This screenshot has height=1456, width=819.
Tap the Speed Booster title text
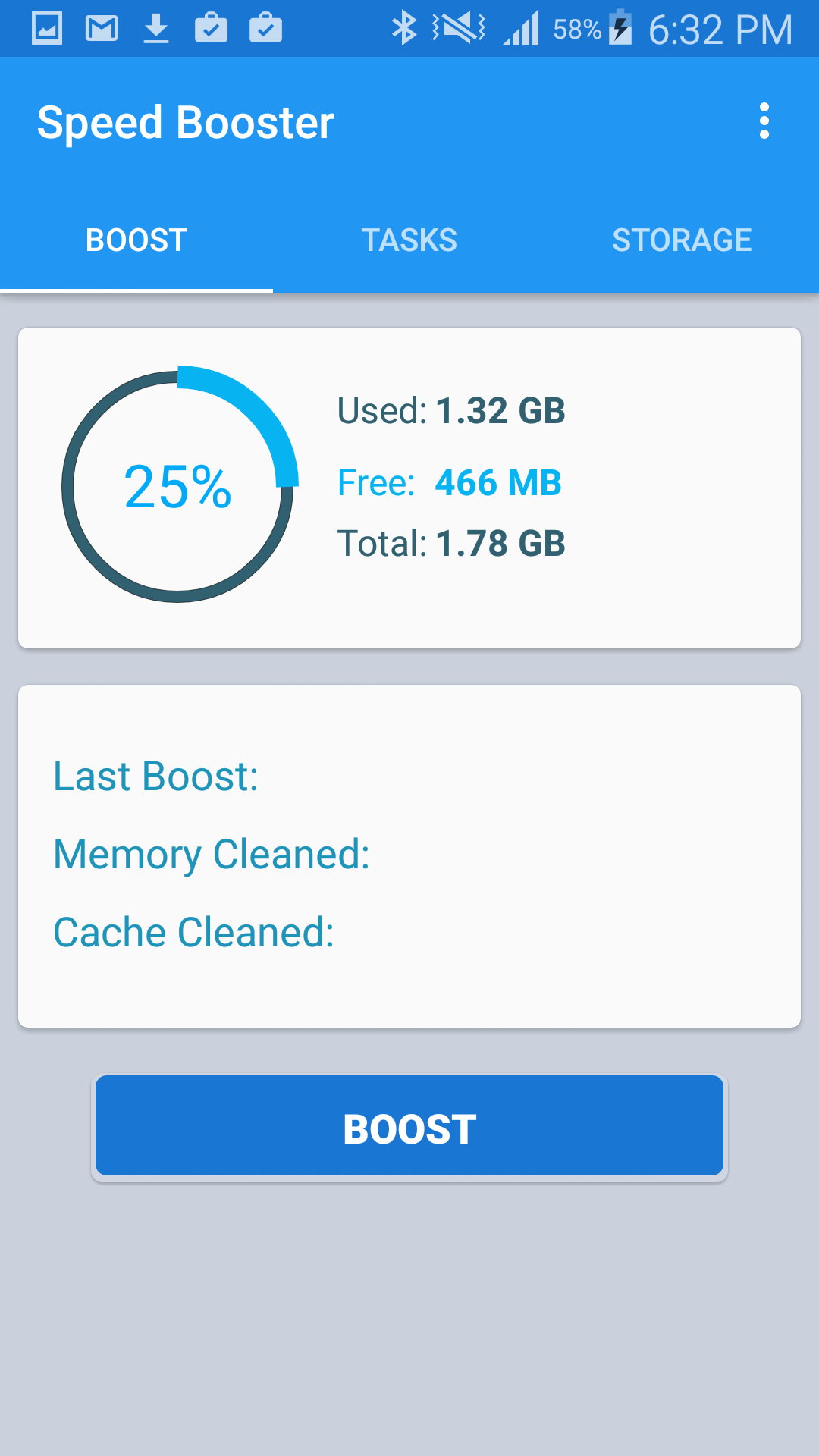coord(186,121)
